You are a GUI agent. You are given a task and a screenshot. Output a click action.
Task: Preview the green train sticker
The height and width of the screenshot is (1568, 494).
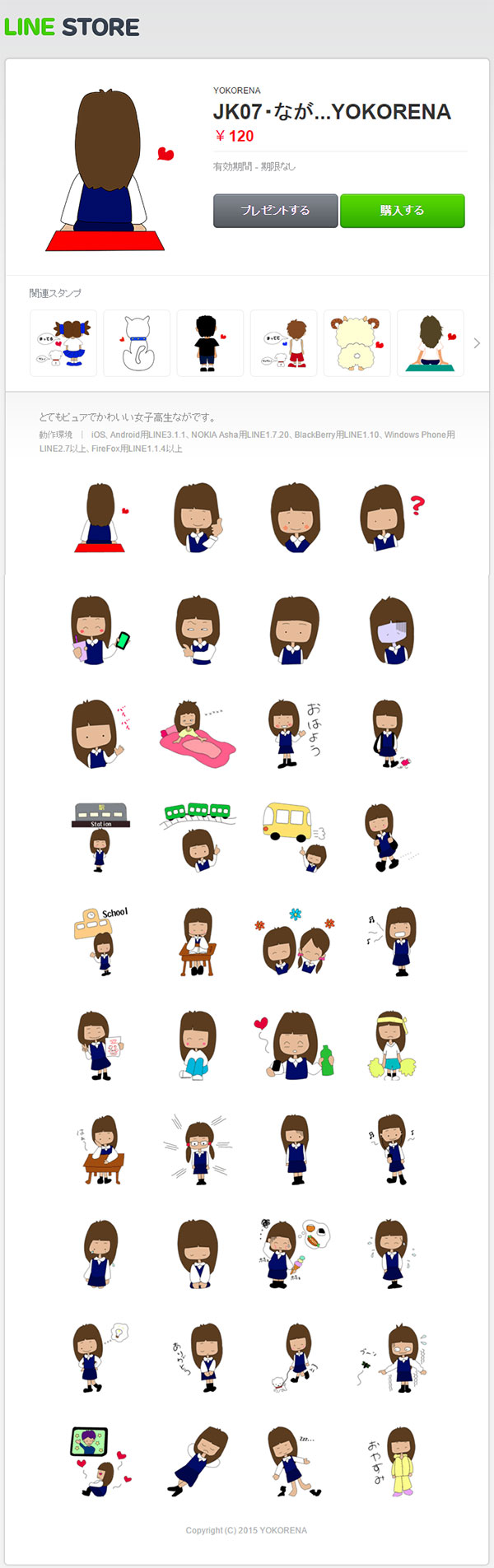pos(198,836)
